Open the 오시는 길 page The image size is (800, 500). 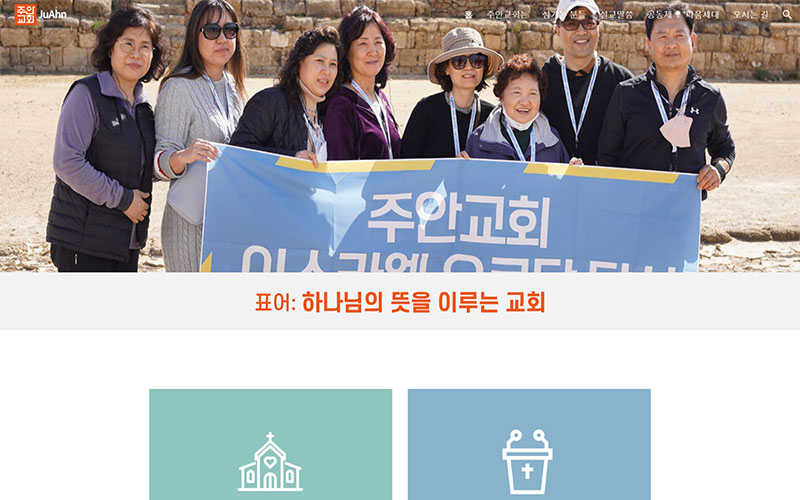point(750,15)
